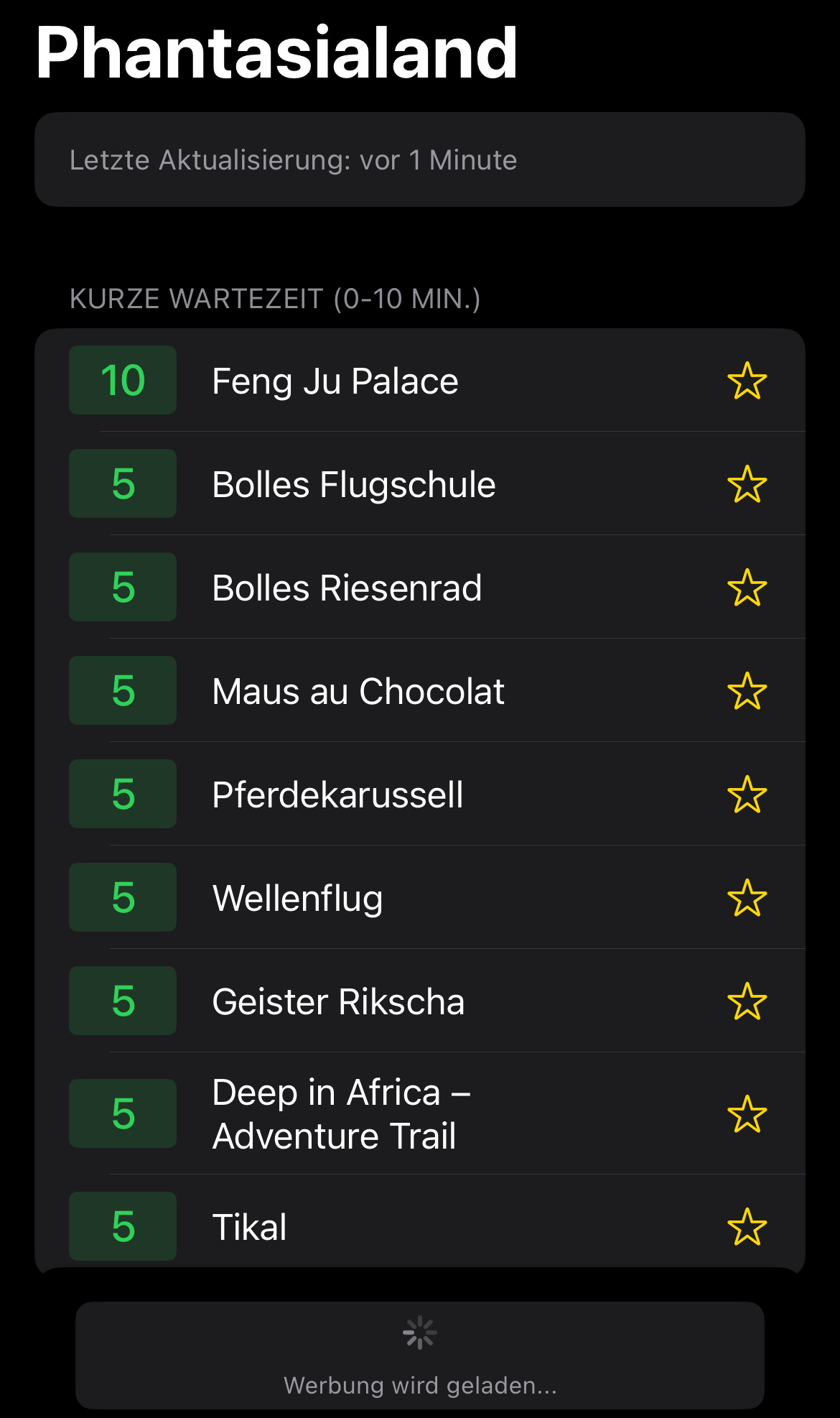Select the Wellenflug row

420,898
